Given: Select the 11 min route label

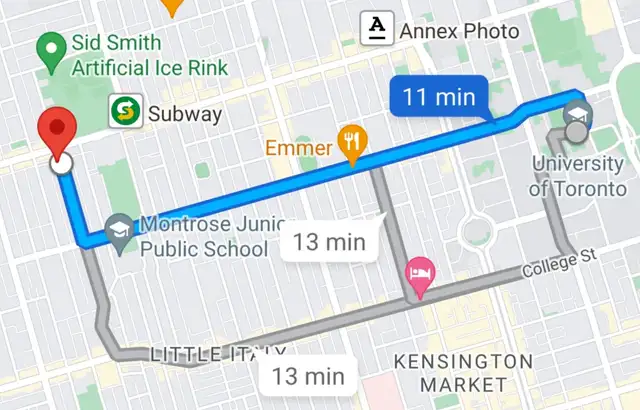Looking at the screenshot, I should [x=438, y=98].
